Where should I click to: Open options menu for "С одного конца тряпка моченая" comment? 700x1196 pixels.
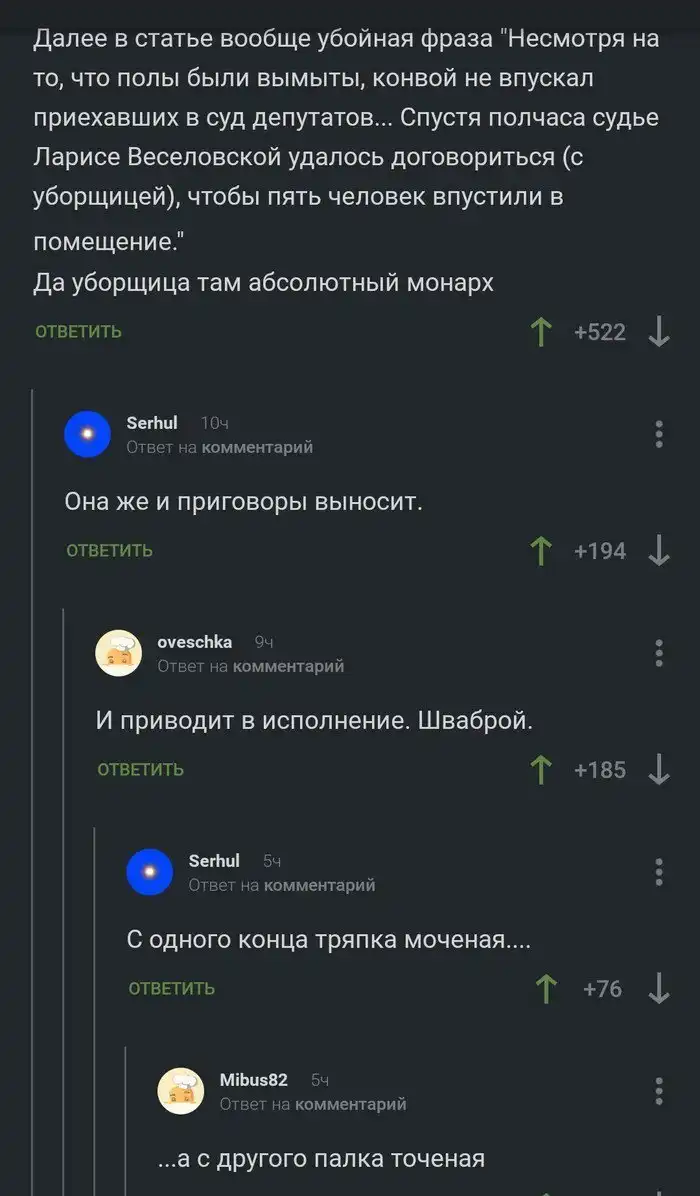coord(659,872)
